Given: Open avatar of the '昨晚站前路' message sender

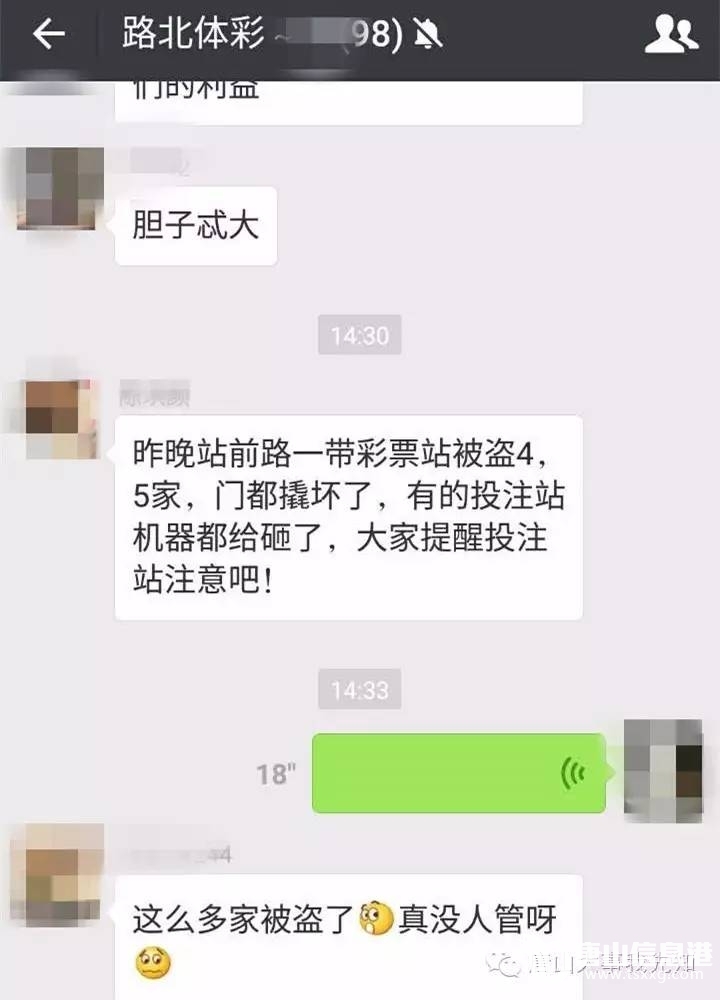Looking at the screenshot, I should [61, 418].
